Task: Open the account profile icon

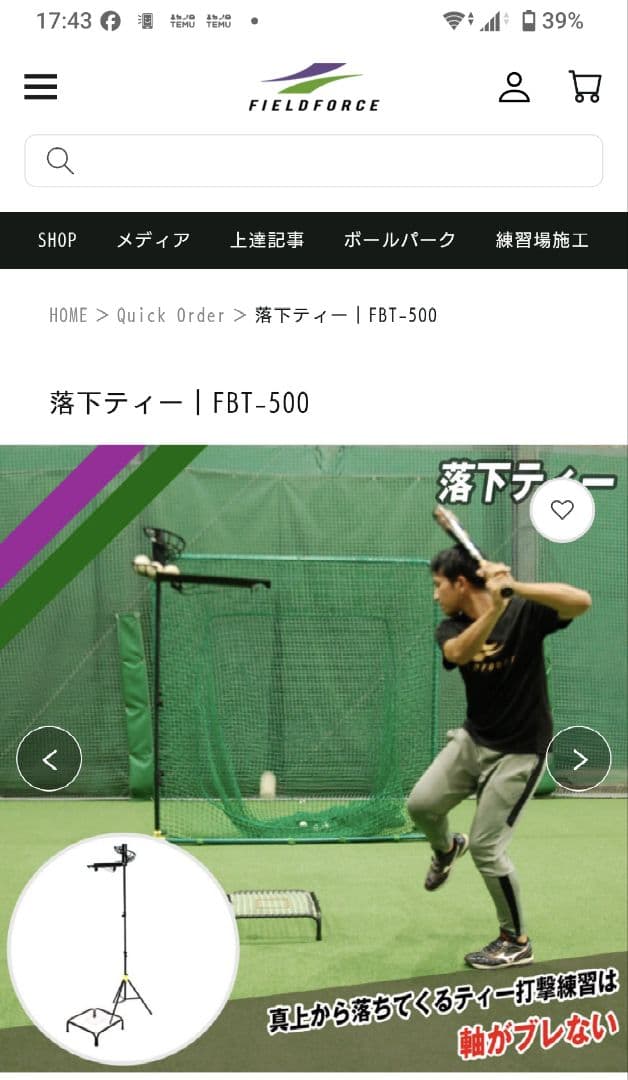Action: 514,87
